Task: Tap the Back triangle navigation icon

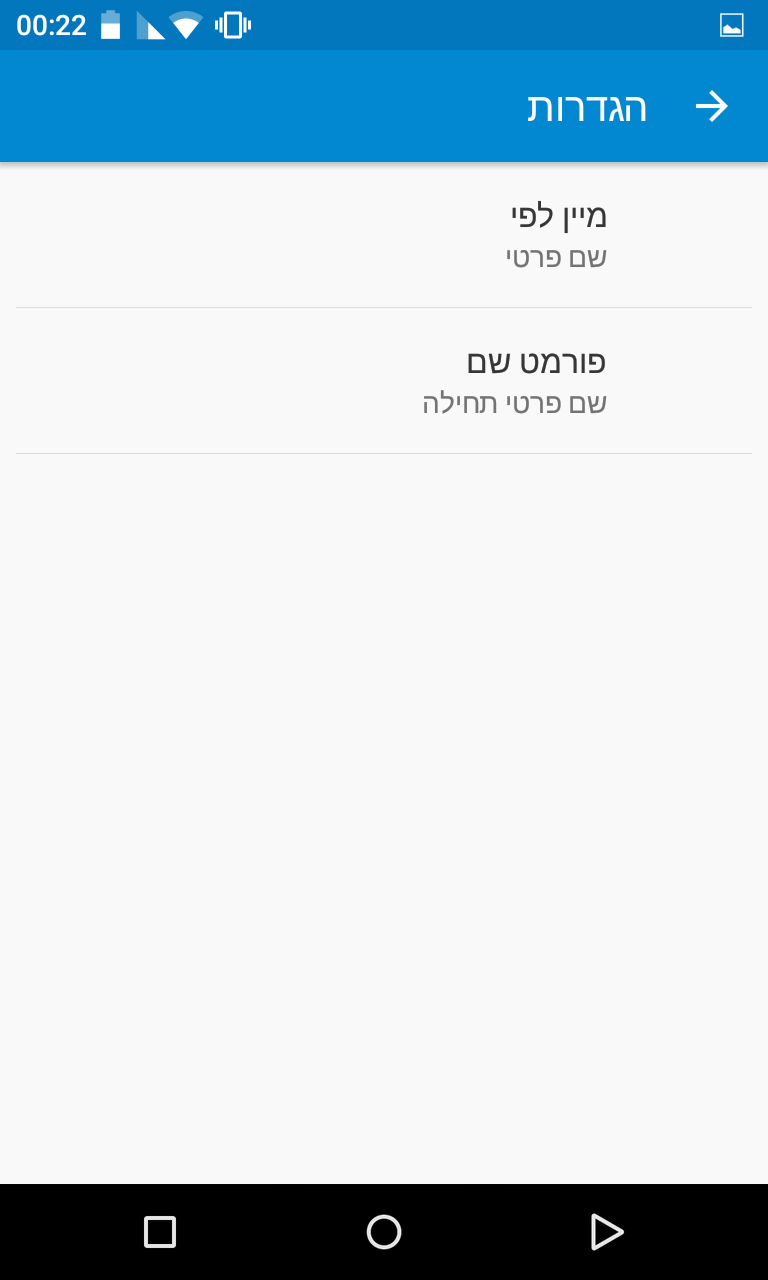Action: click(608, 1232)
